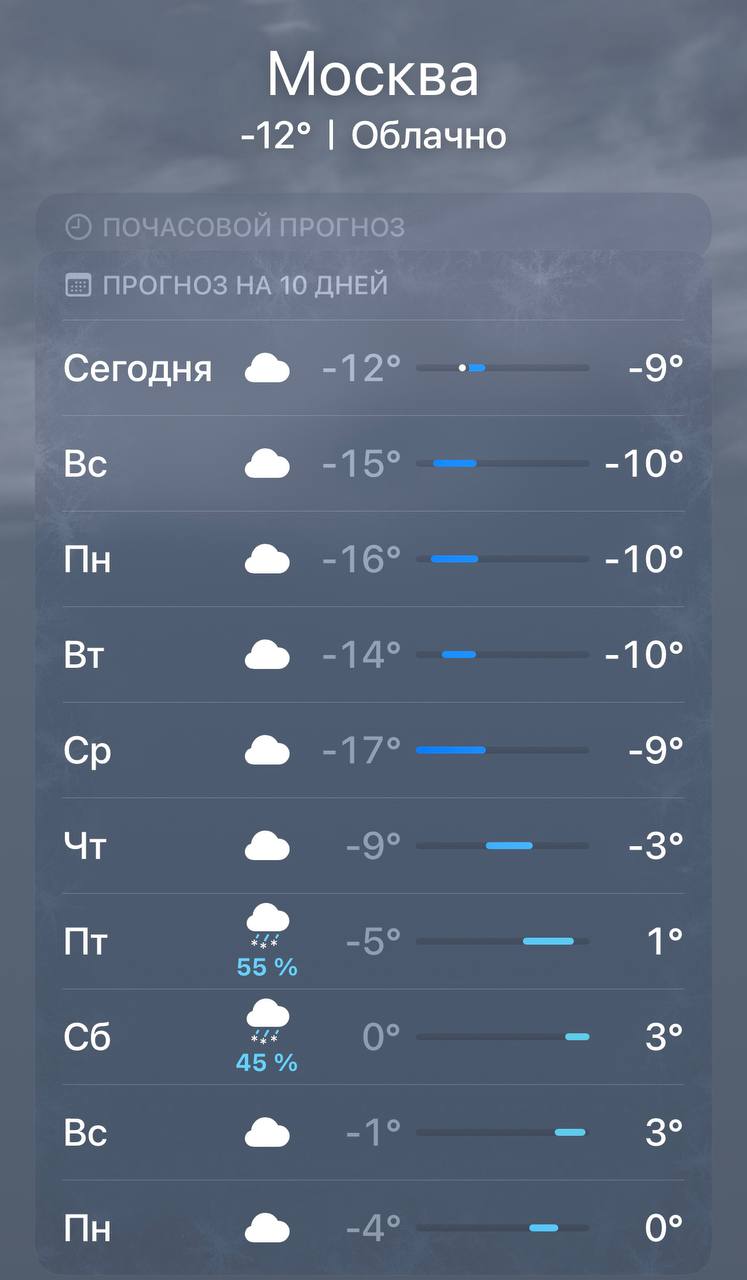This screenshot has height=1280, width=747.
Task: Tap the city name Москва
Action: [x=373, y=74]
